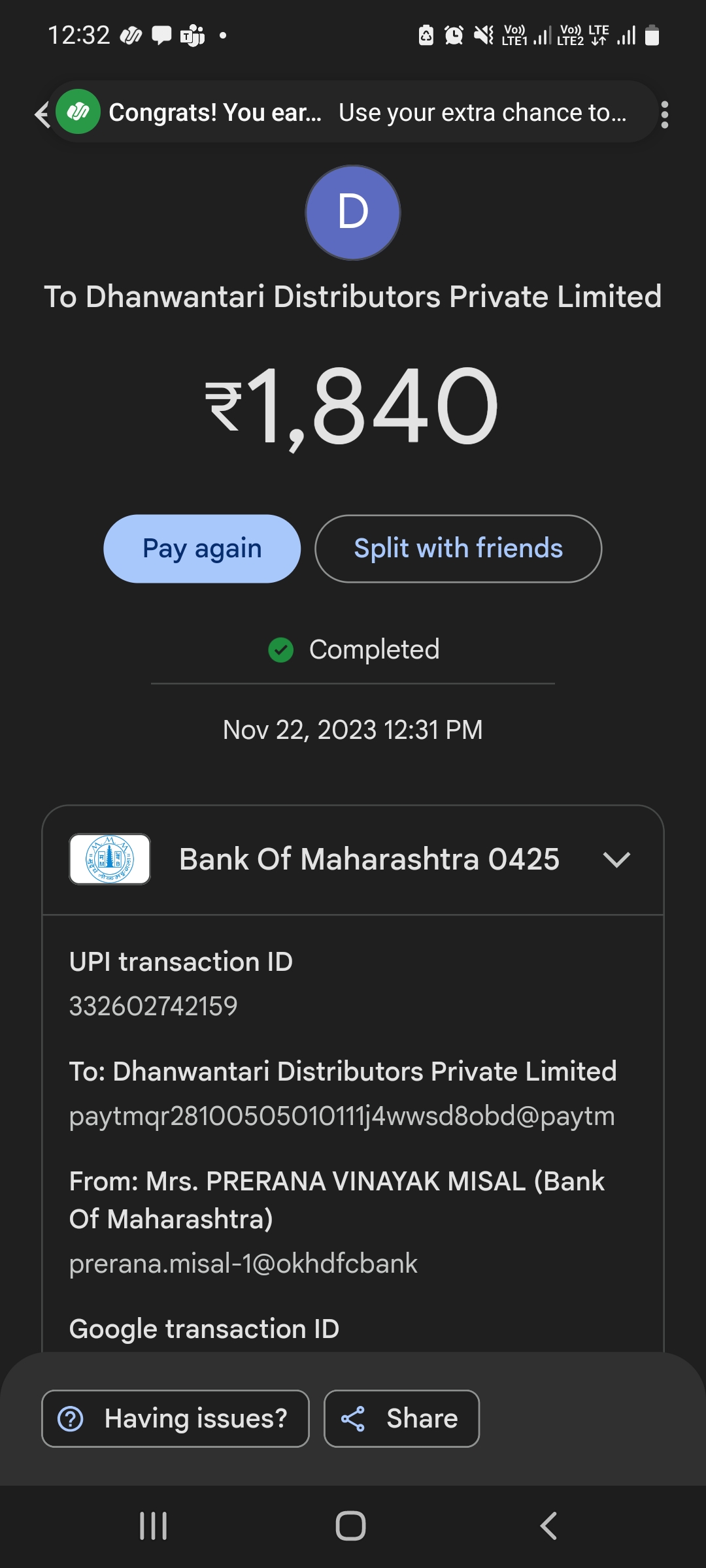Image resolution: width=706 pixels, height=1568 pixels.
Task: Open the three-dot overflow menu
Action: (x=664, y=114)
